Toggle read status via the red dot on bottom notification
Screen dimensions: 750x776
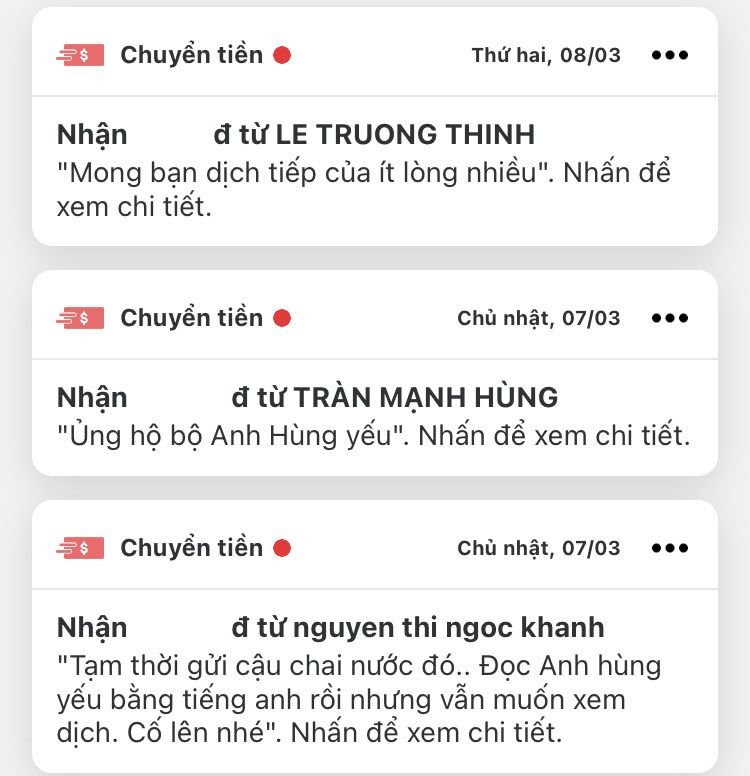pos(283,547)
